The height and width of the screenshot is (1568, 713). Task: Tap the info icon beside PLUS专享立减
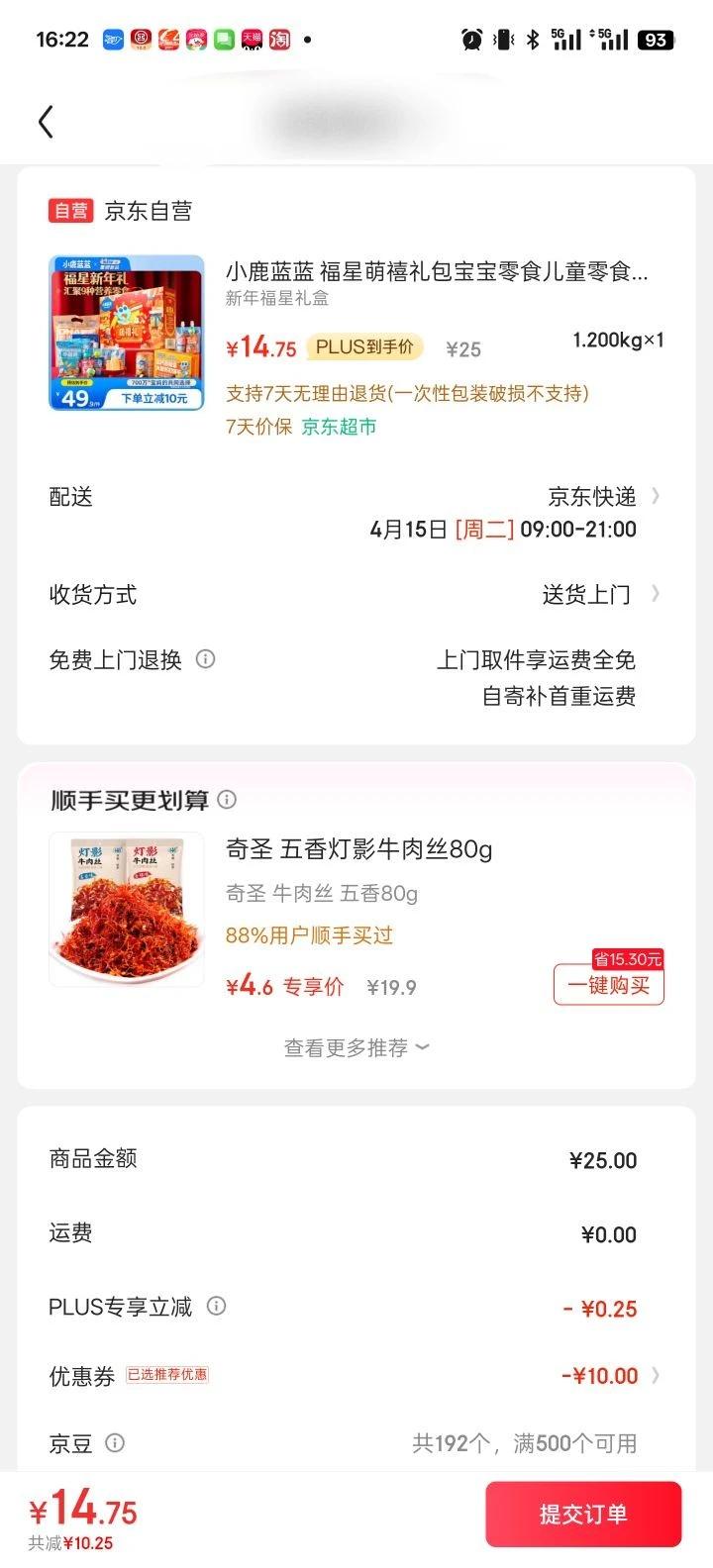(x=216, y=1307)
